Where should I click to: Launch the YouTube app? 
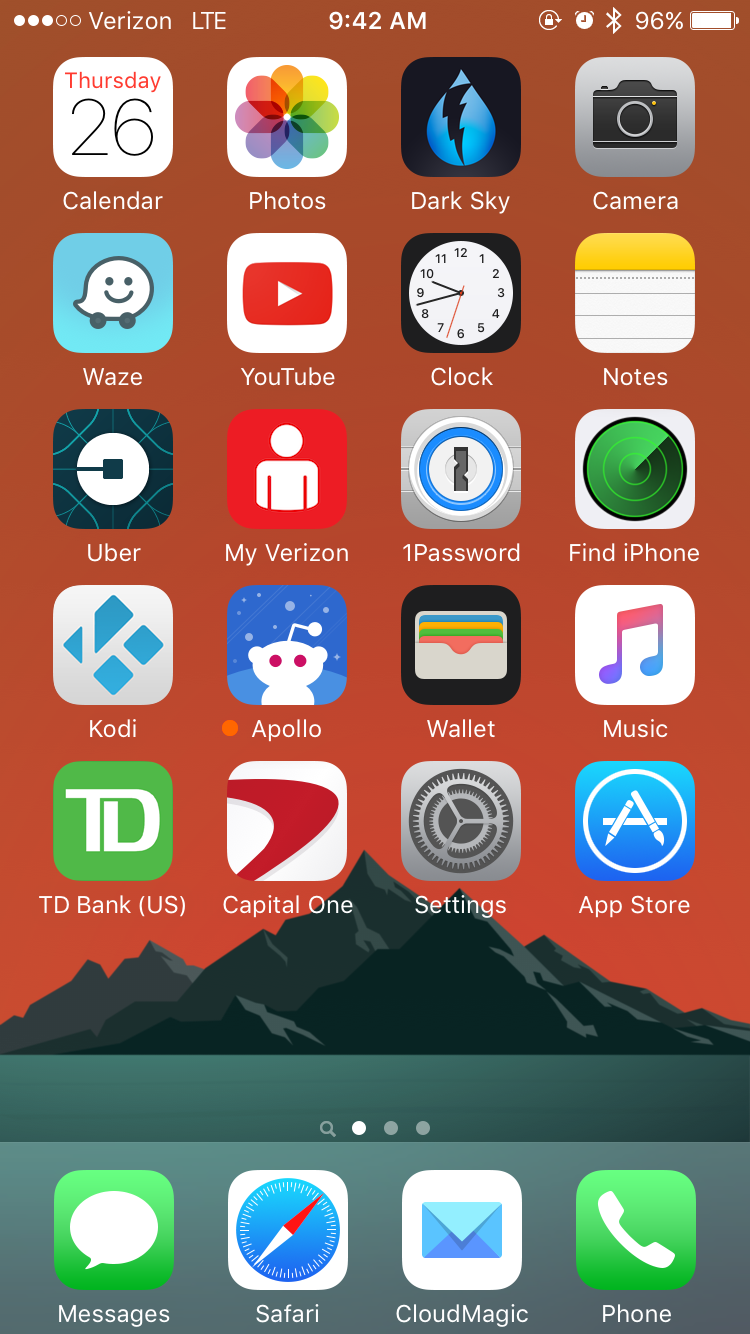(287, 293)
